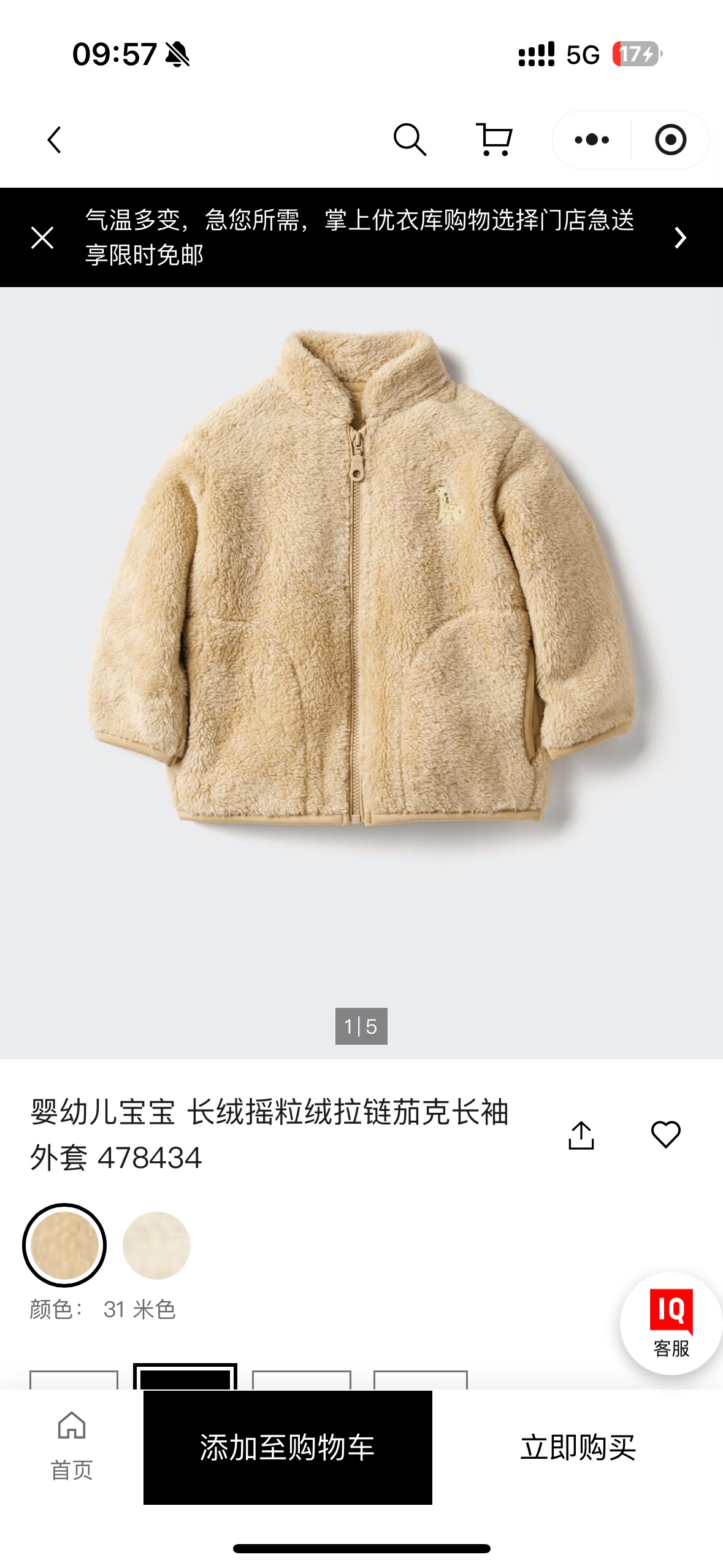Select the 31 米色 beige color swatch
Image resolution: width=723 pixels, height=1568 pixels.
(64, 1245)
